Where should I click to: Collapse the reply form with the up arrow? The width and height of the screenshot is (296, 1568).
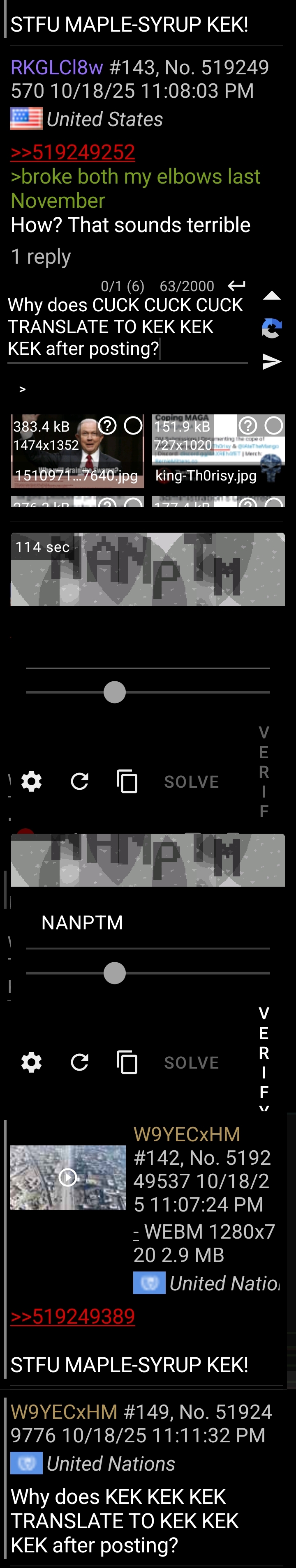click(271, 296)
